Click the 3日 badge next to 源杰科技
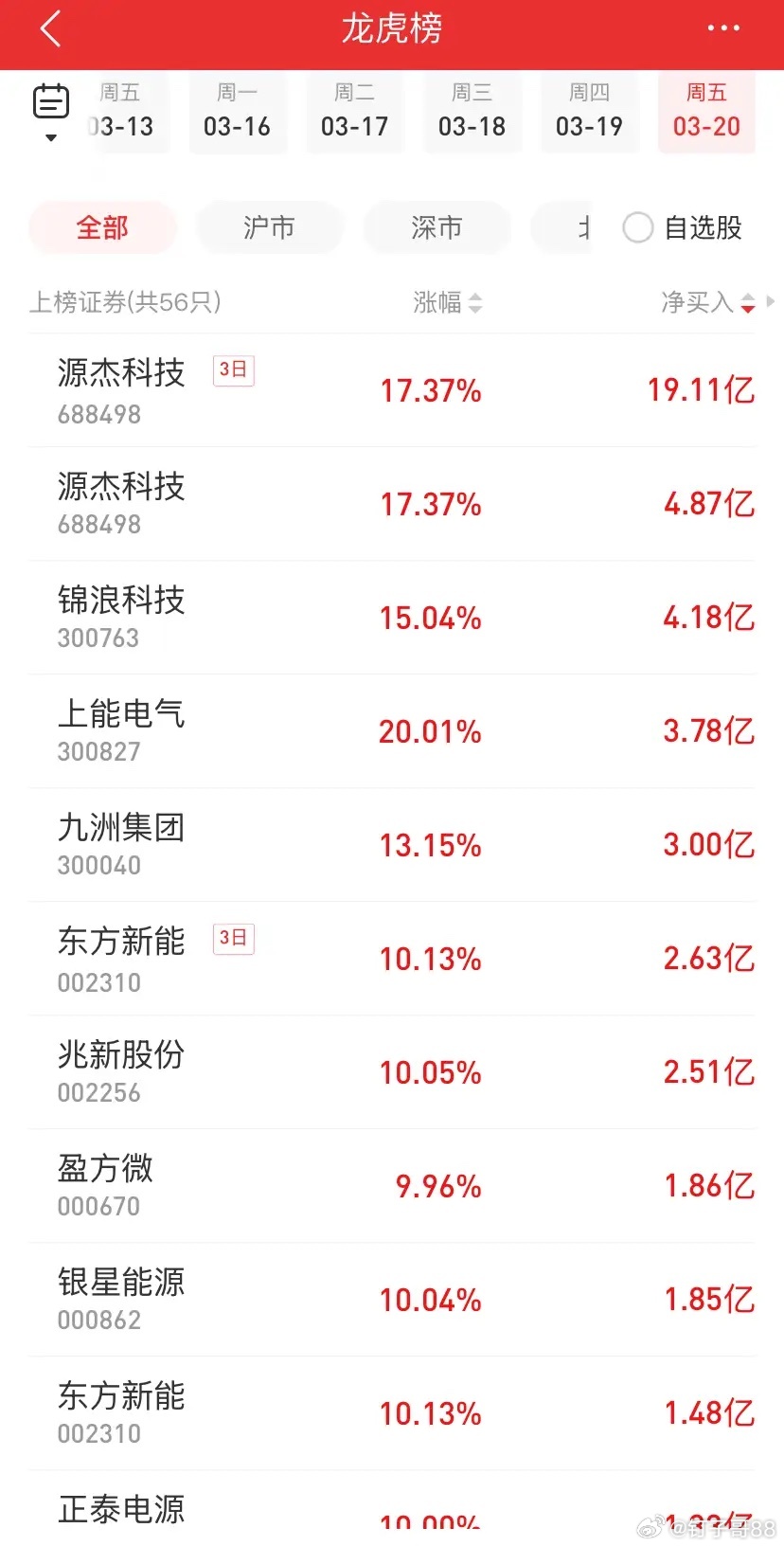This screenshot has width=784, height=1546. point(233,371)
